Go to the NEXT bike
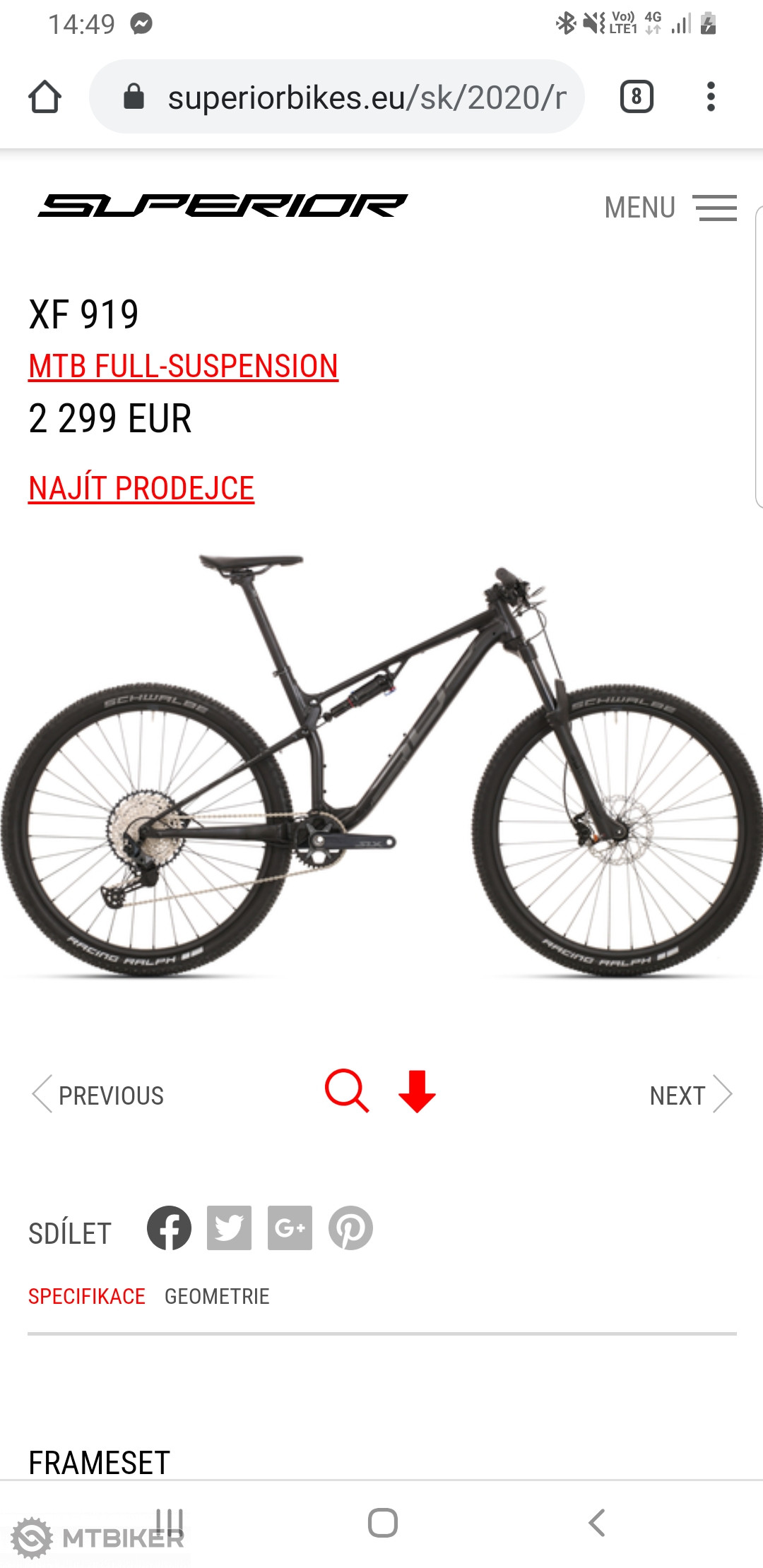 click(690, 1095)
